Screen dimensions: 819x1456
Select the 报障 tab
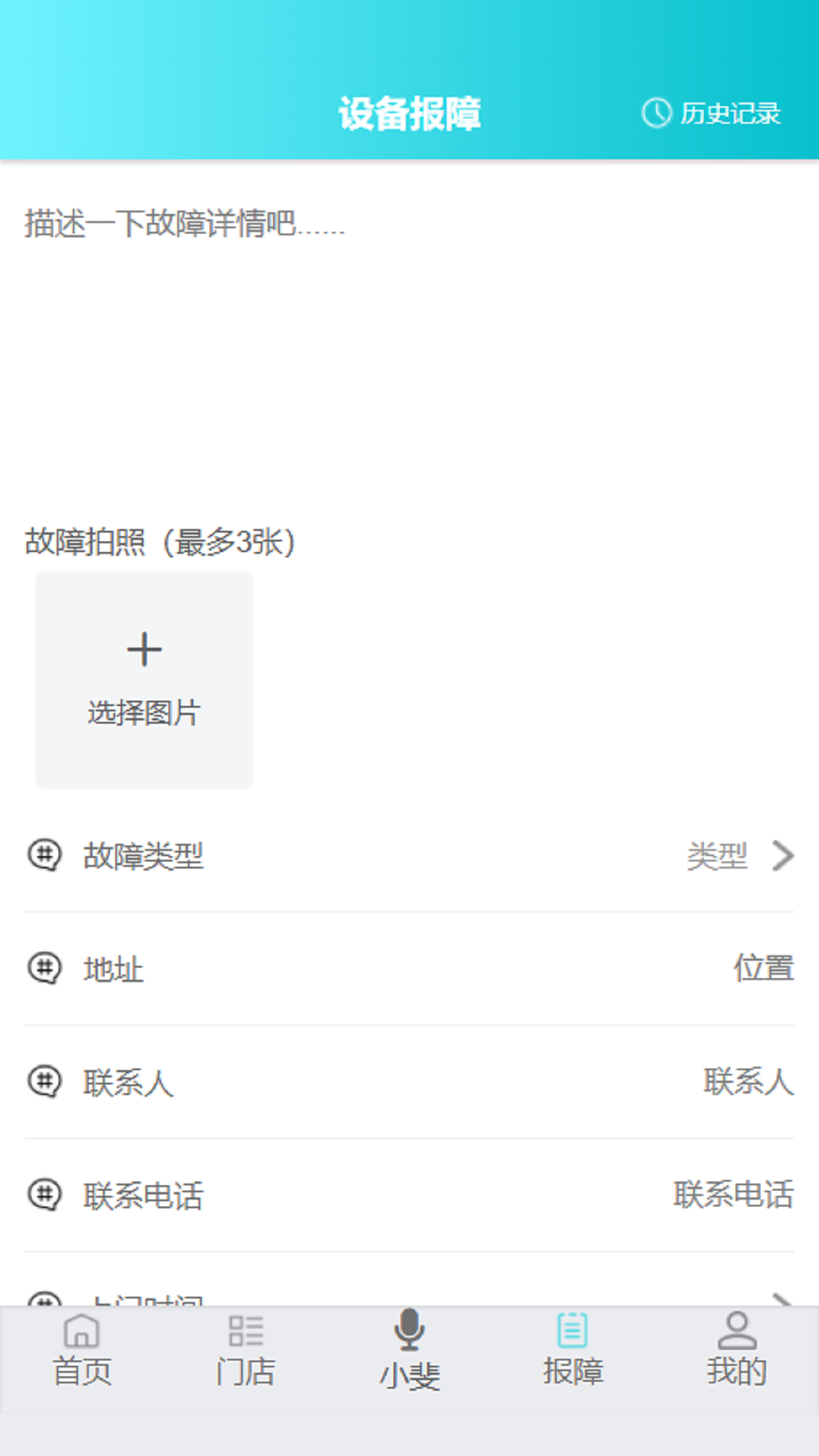click(573, 1351)
